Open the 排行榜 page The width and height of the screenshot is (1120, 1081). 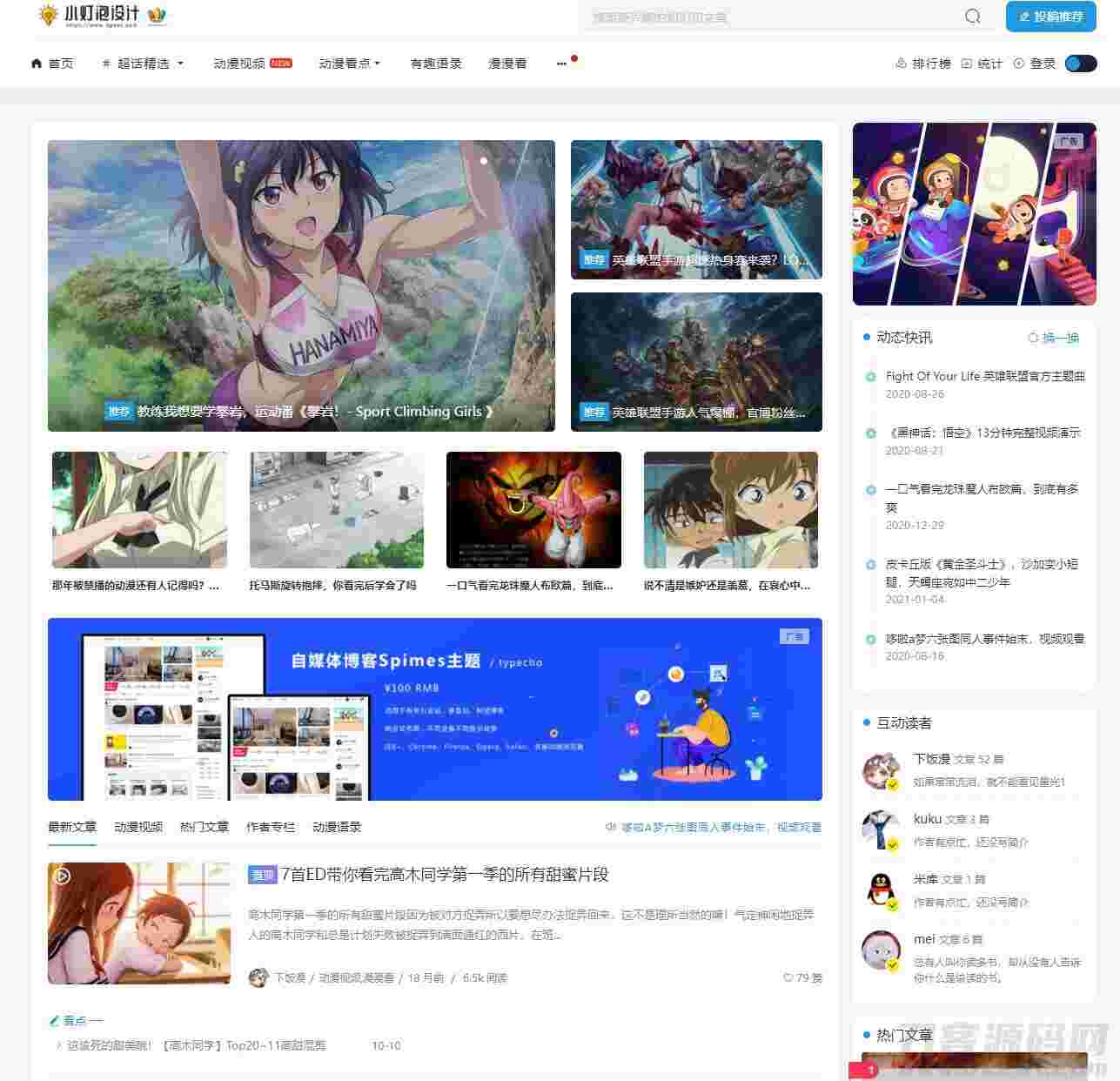[x=923, y=64]
